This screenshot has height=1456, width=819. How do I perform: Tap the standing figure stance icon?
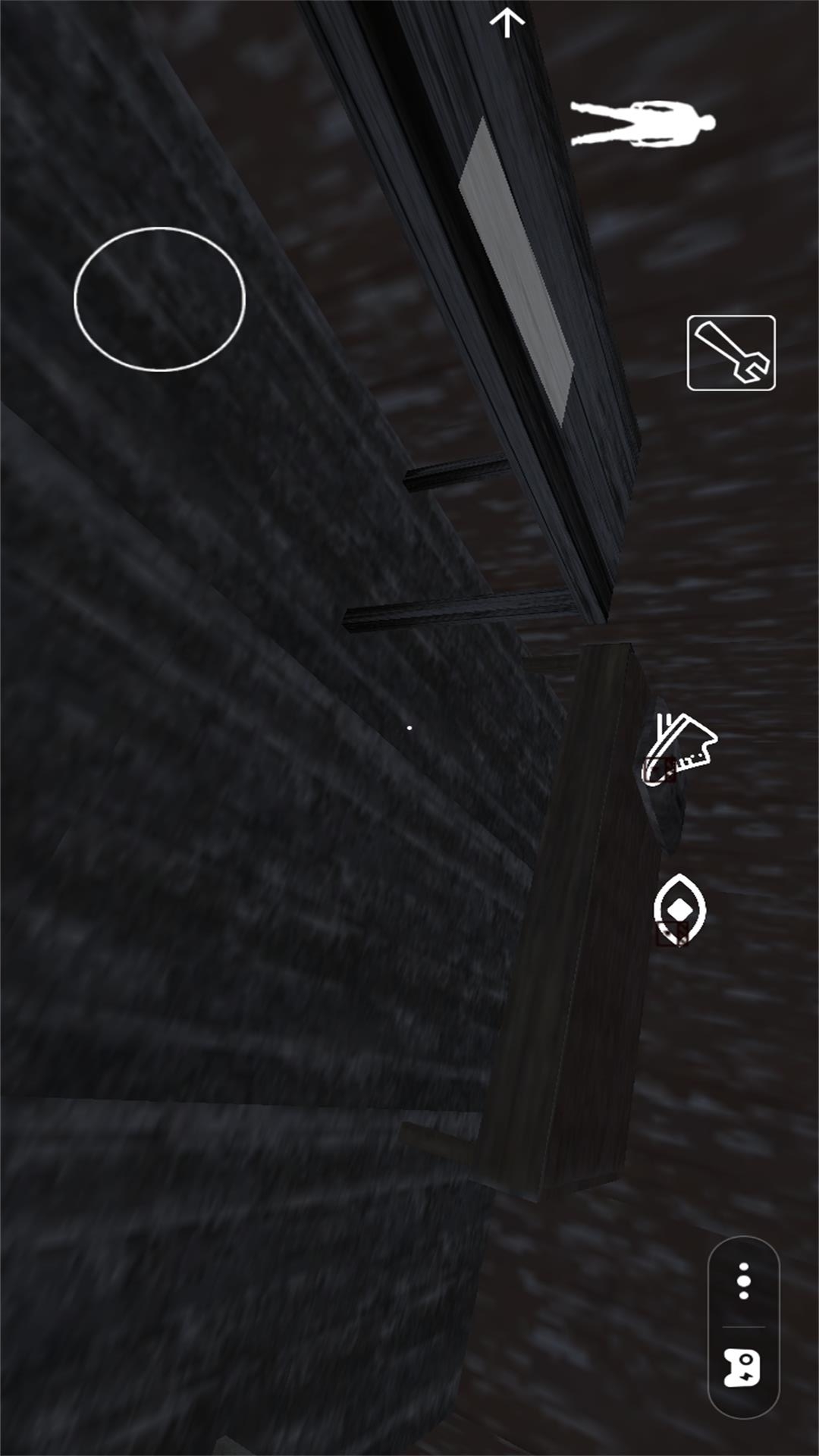[x=643, y=124]
